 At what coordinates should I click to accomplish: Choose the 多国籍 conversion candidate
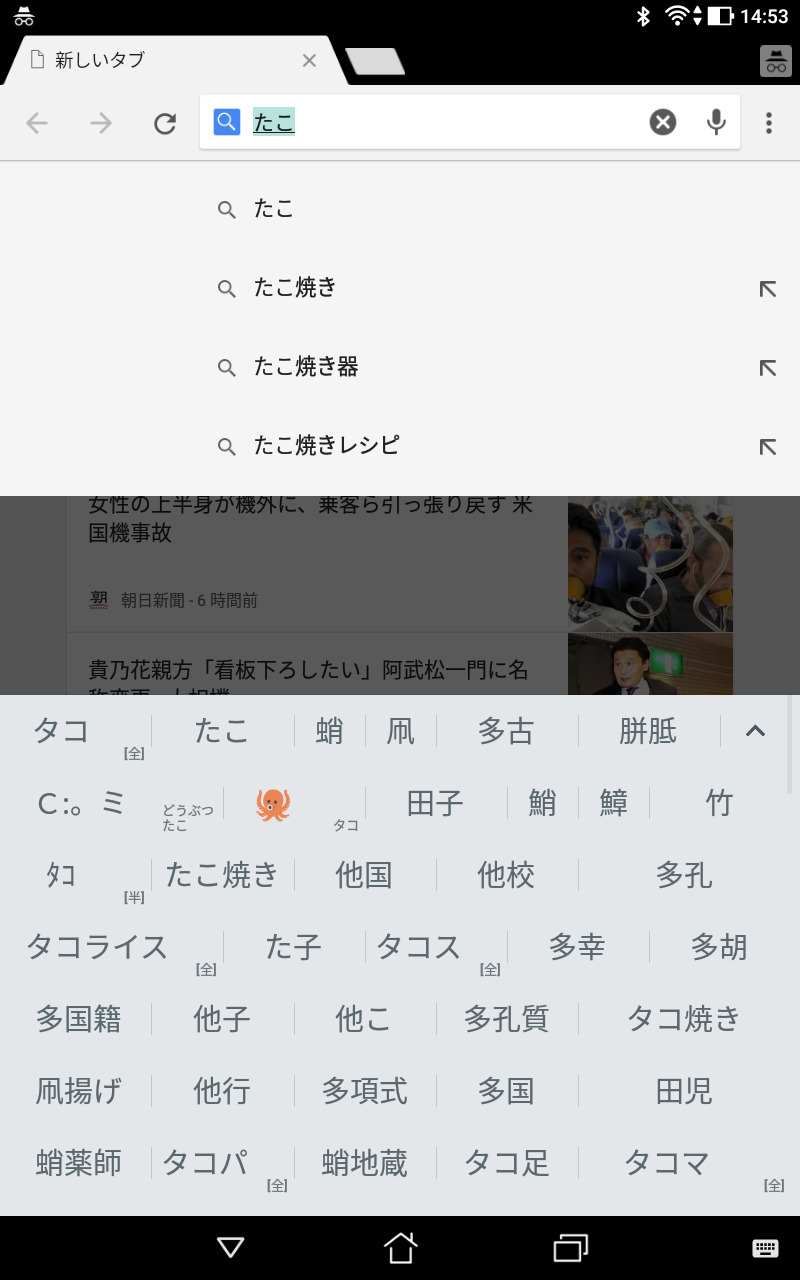pyautogui.click(x=79, y=1019)
